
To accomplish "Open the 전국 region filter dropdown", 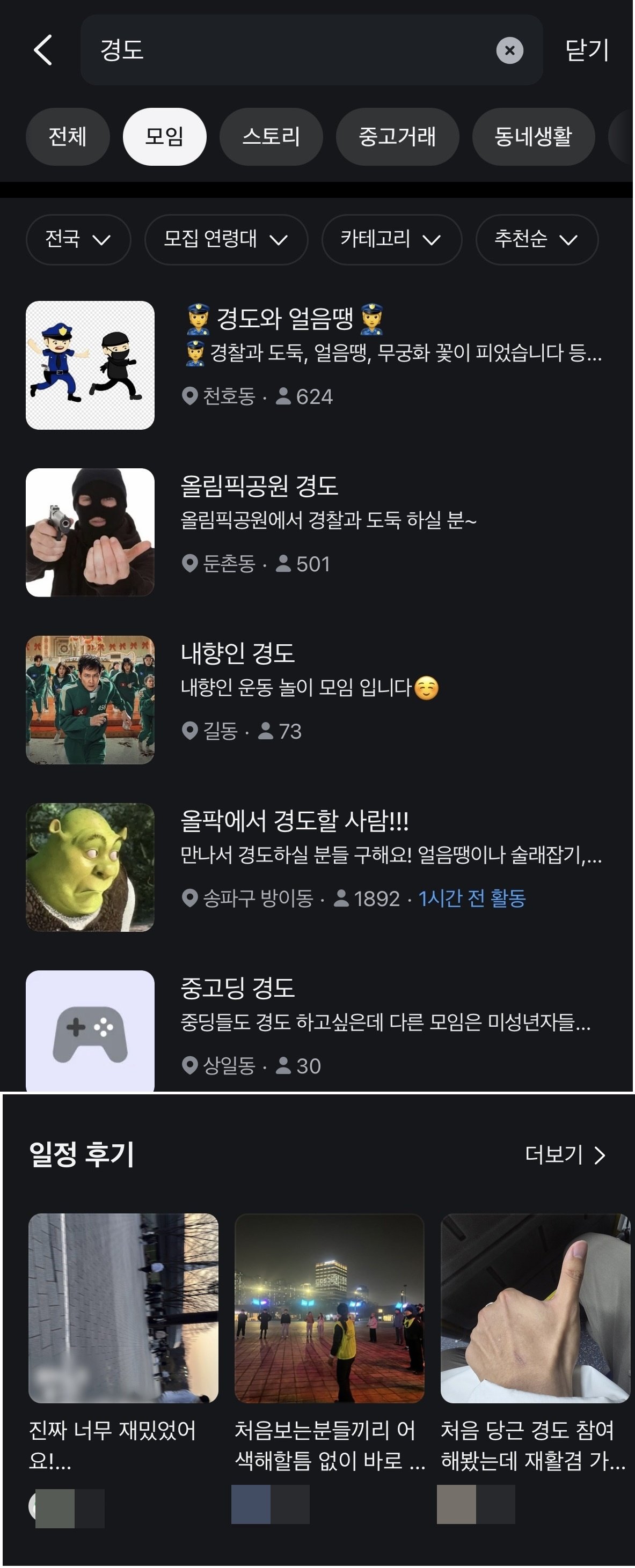I will point(78,239).
